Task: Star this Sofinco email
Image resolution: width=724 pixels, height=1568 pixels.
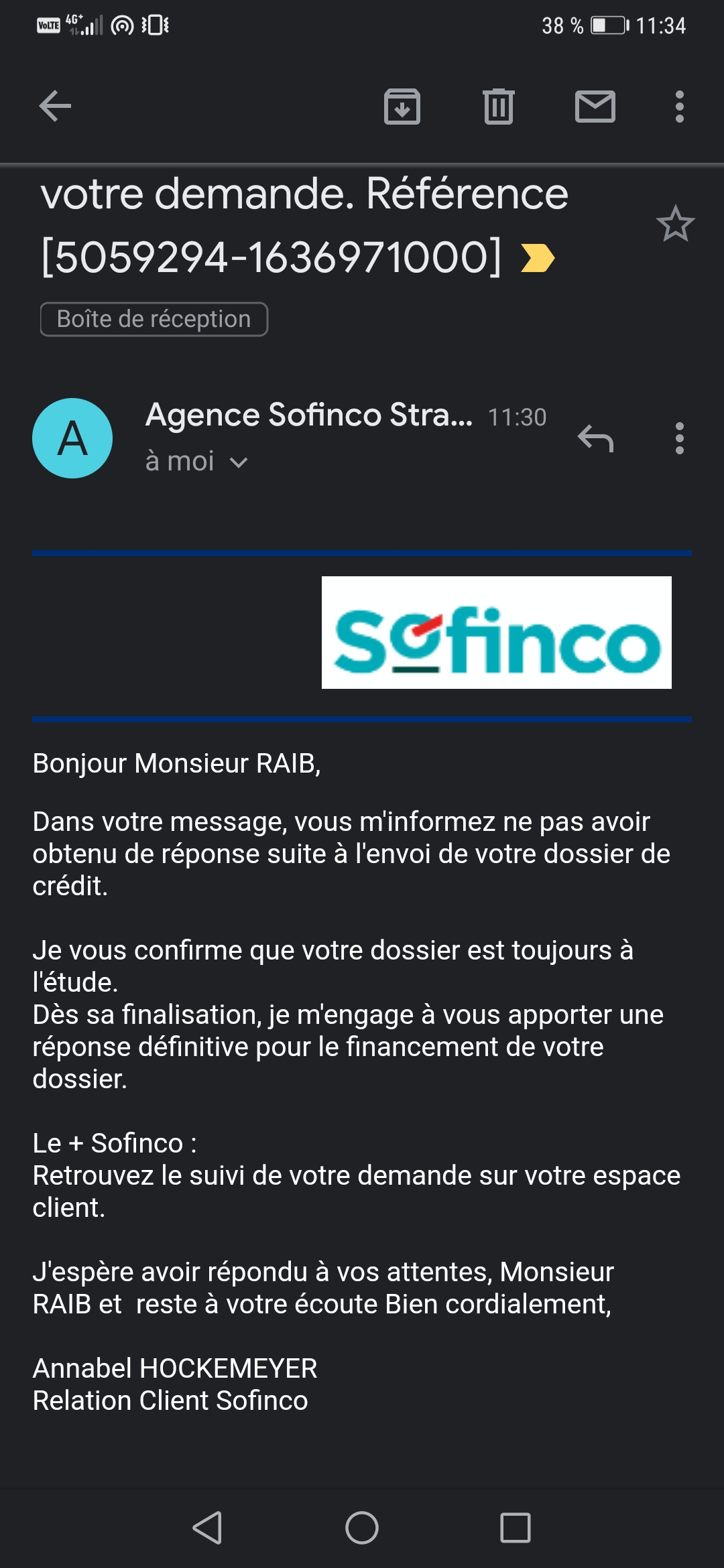Action: tap(675, 224)
